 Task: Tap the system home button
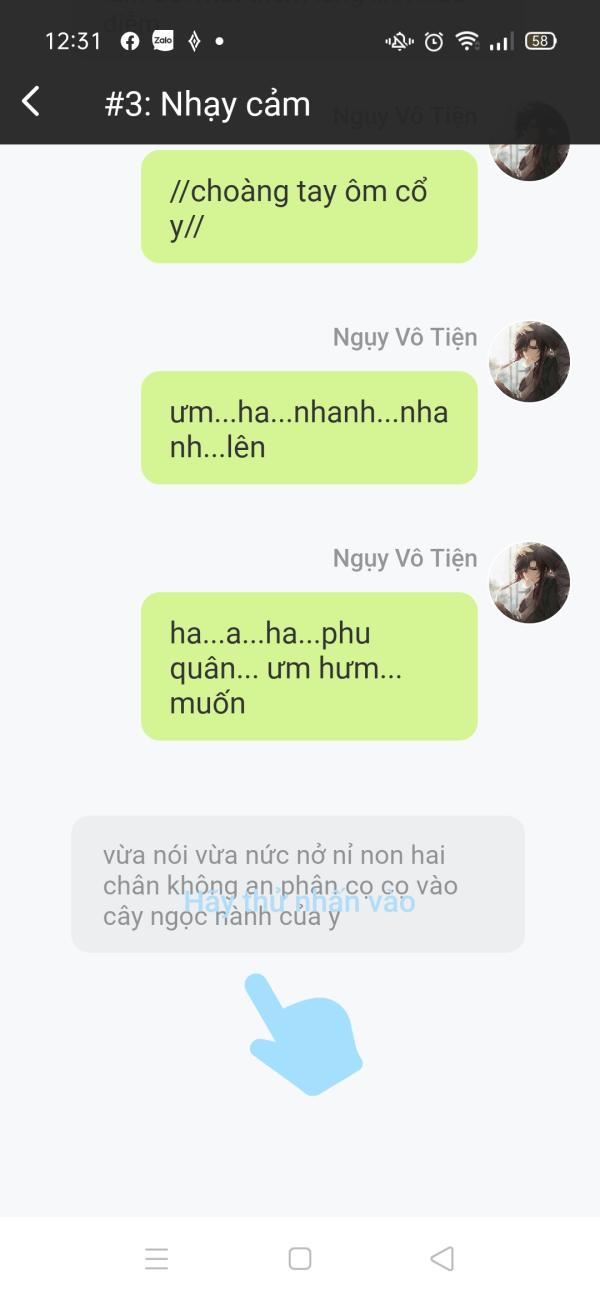pos(300,1258)
